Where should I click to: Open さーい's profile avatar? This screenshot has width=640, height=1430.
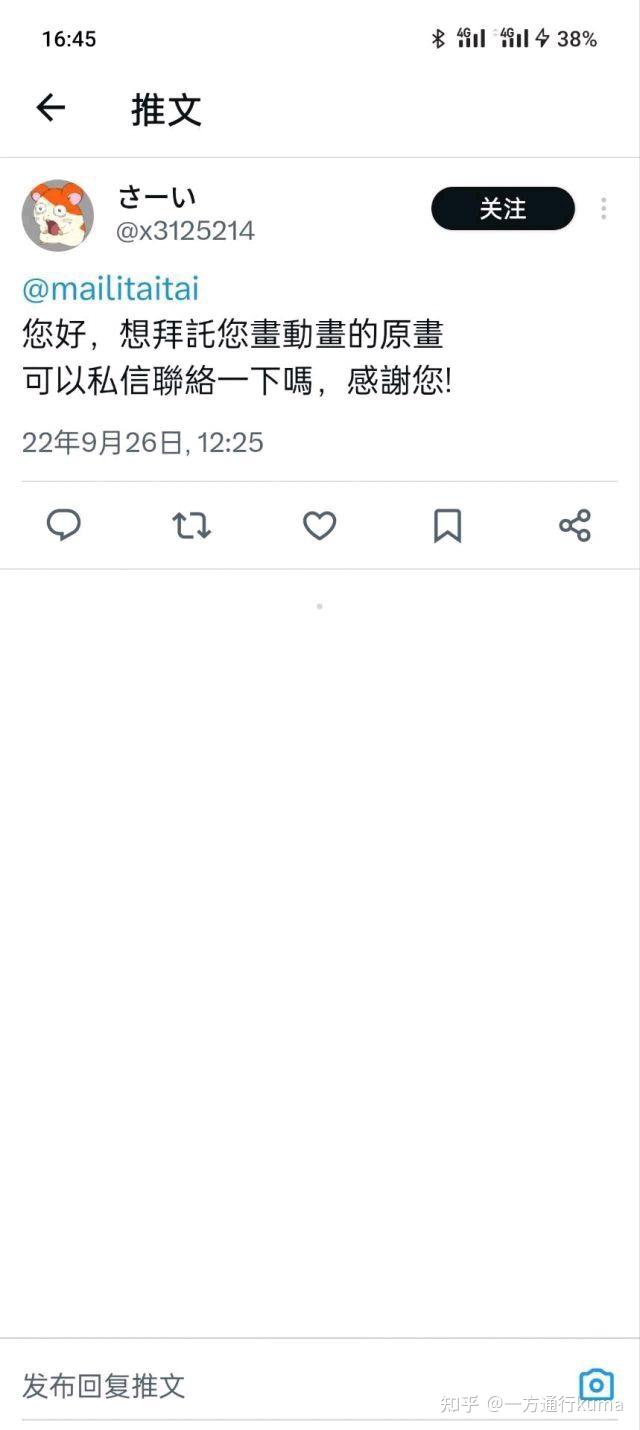point(58,215)
